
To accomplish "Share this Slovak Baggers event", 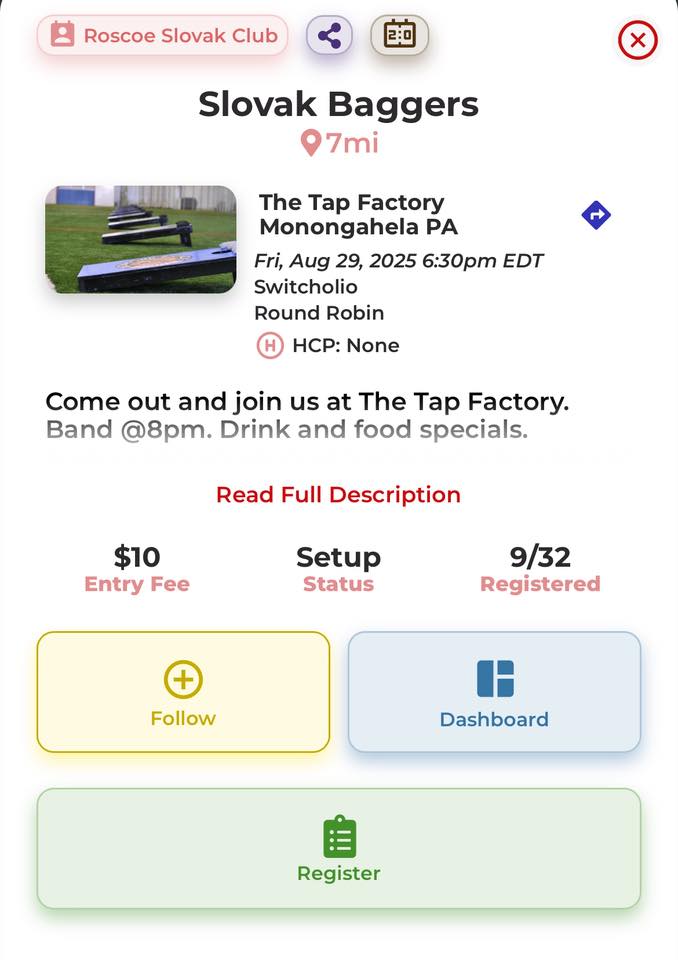I will click(x=329, y=37).
